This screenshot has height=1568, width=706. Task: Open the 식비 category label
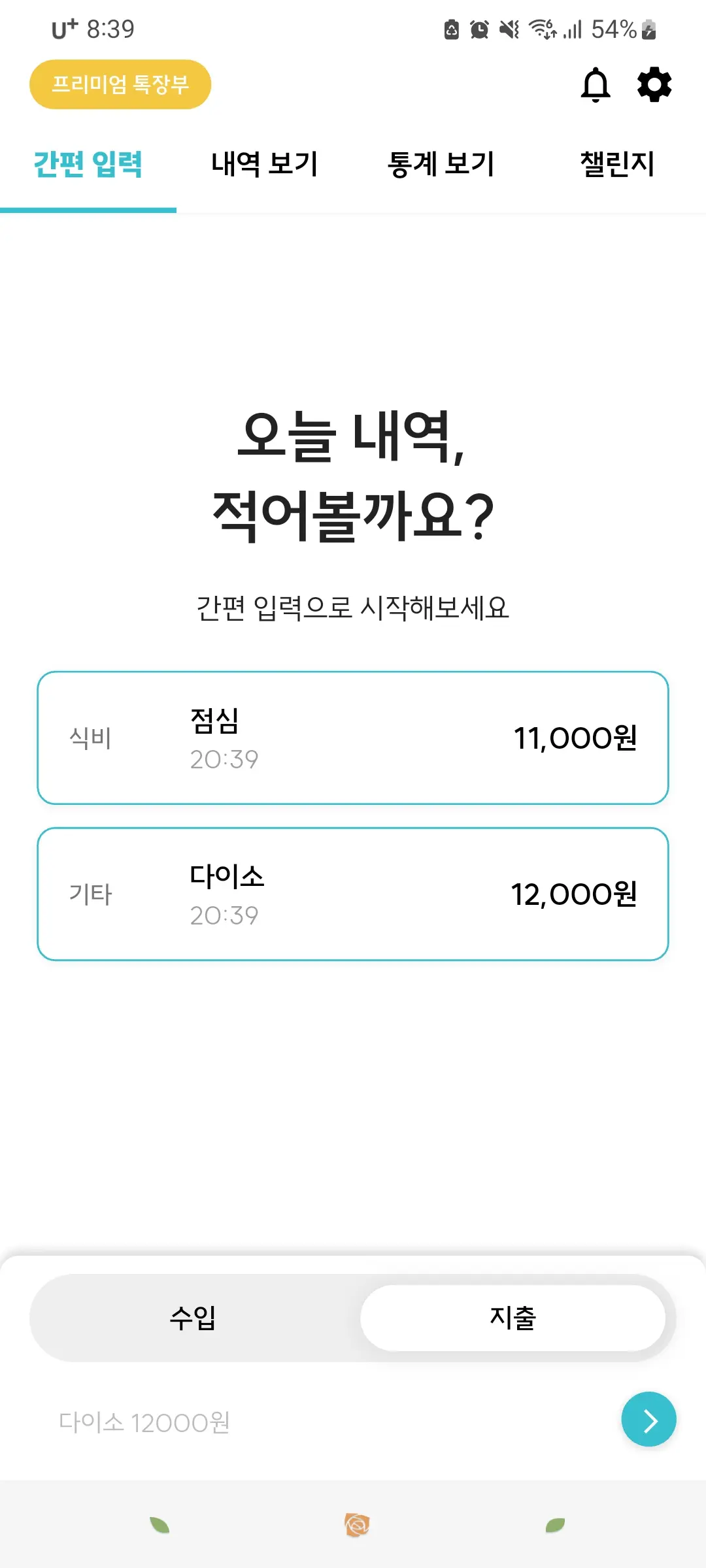tap(90, 739)
